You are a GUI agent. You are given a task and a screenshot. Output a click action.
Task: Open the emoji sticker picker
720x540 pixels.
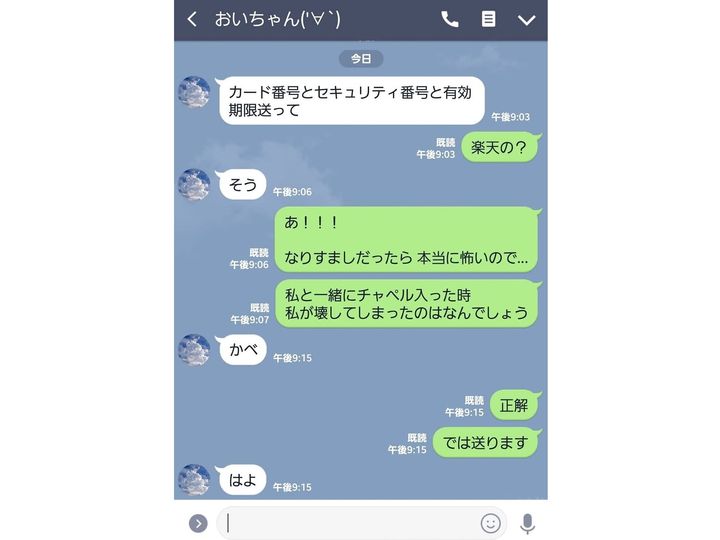[490, 522]
